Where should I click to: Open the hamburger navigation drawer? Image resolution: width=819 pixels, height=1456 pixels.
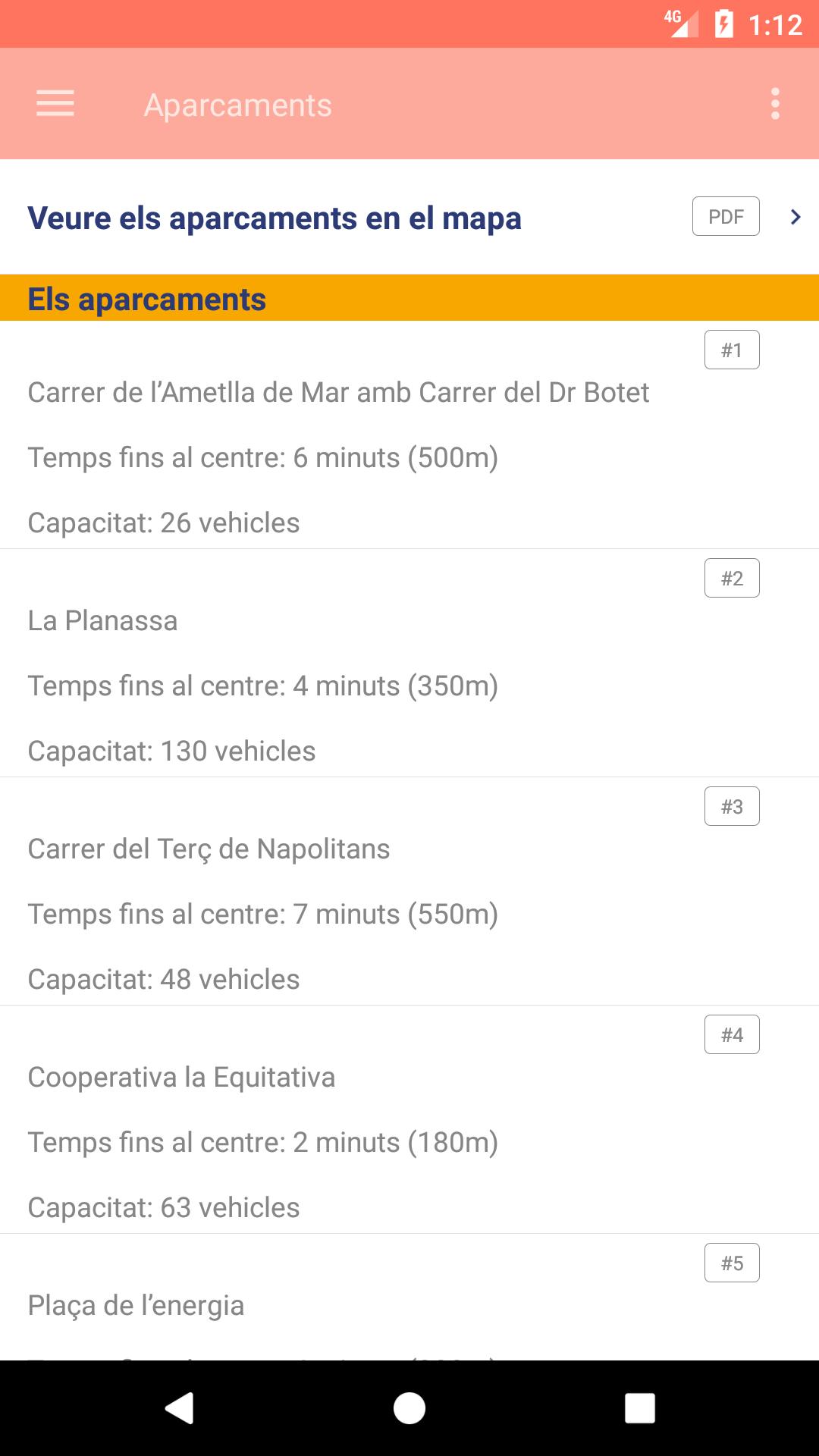pos(55,104)
